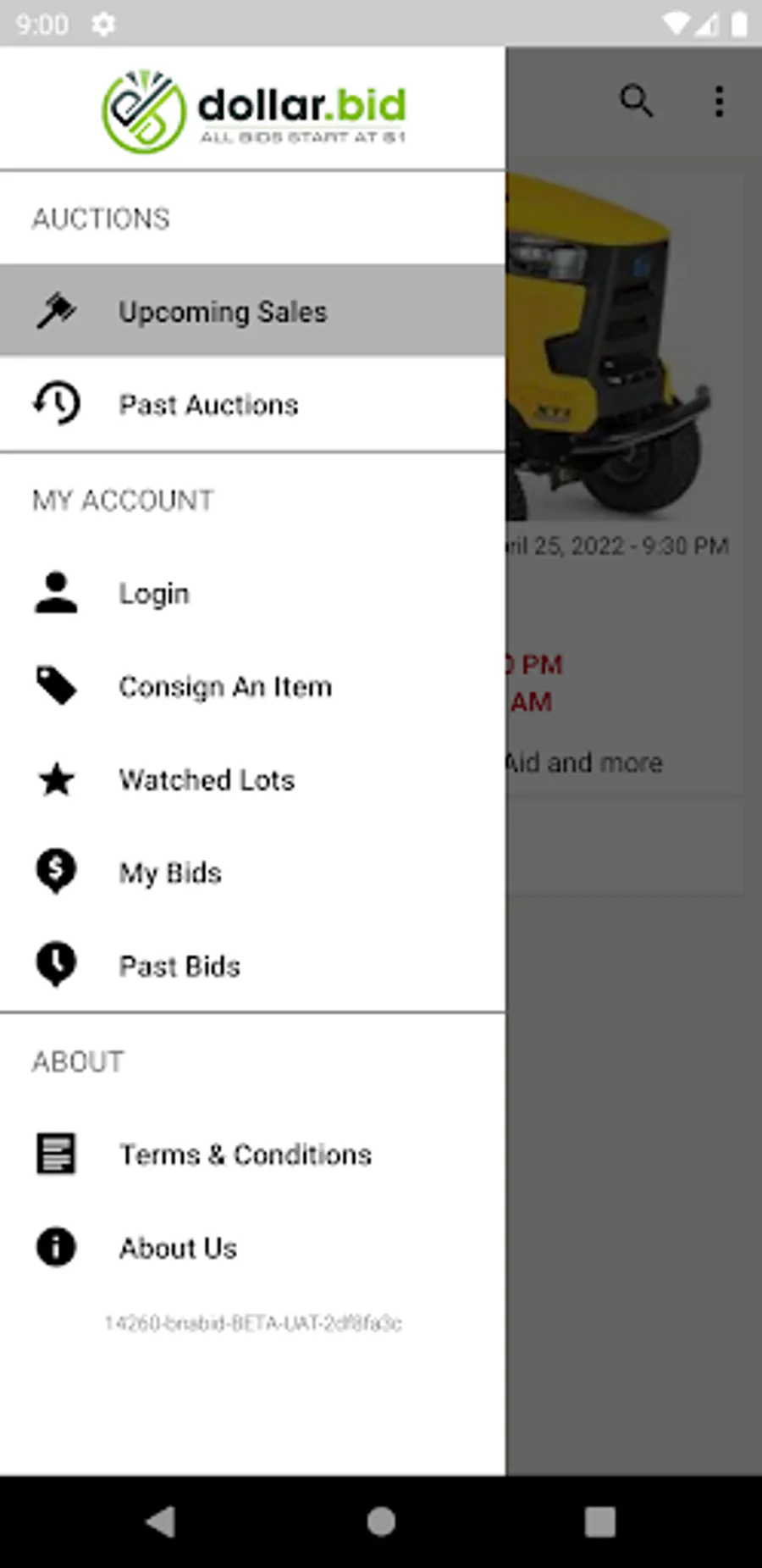This screenshot has height=1568, width=762.
Task: Go to the device home screen
Action: coord(381,1521)
